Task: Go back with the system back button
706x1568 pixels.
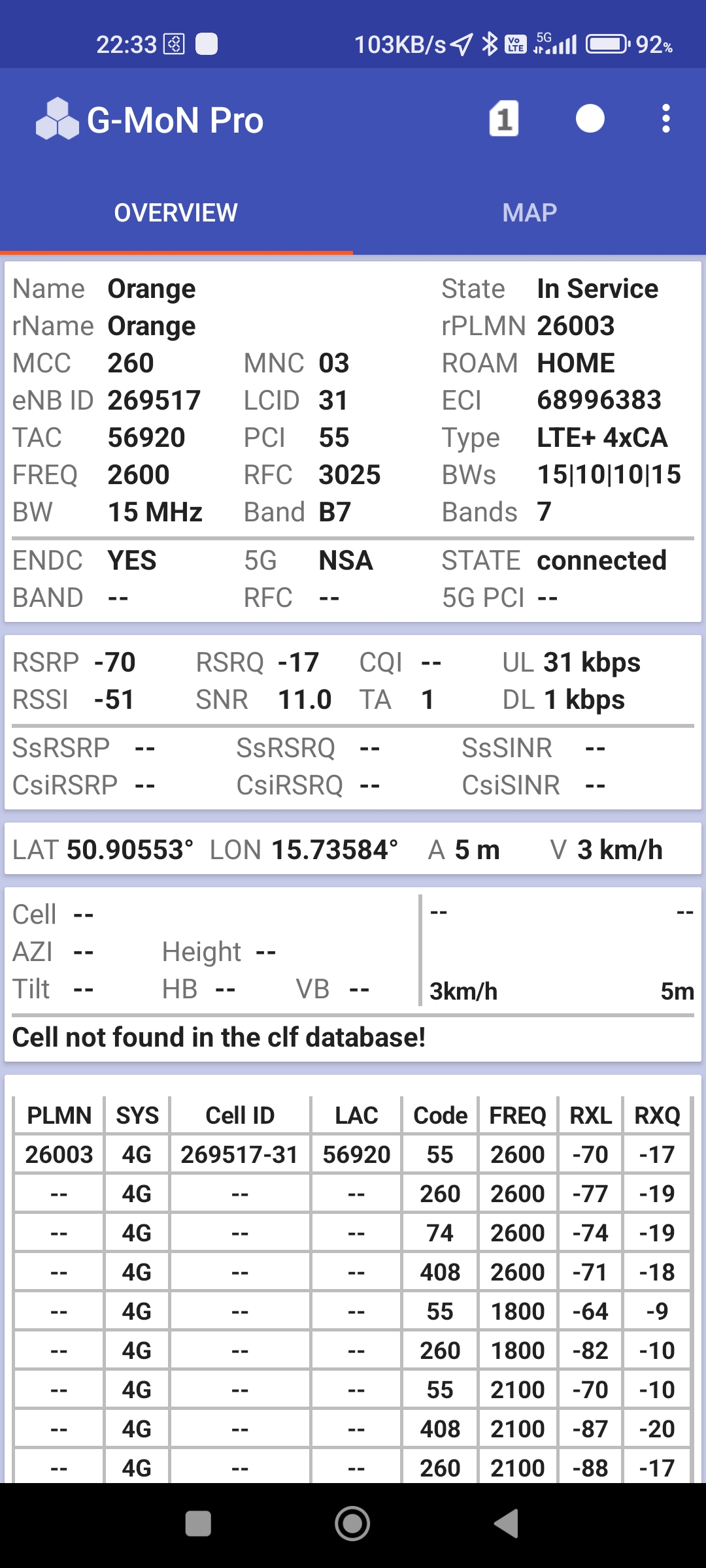Action: point(507,1524)
